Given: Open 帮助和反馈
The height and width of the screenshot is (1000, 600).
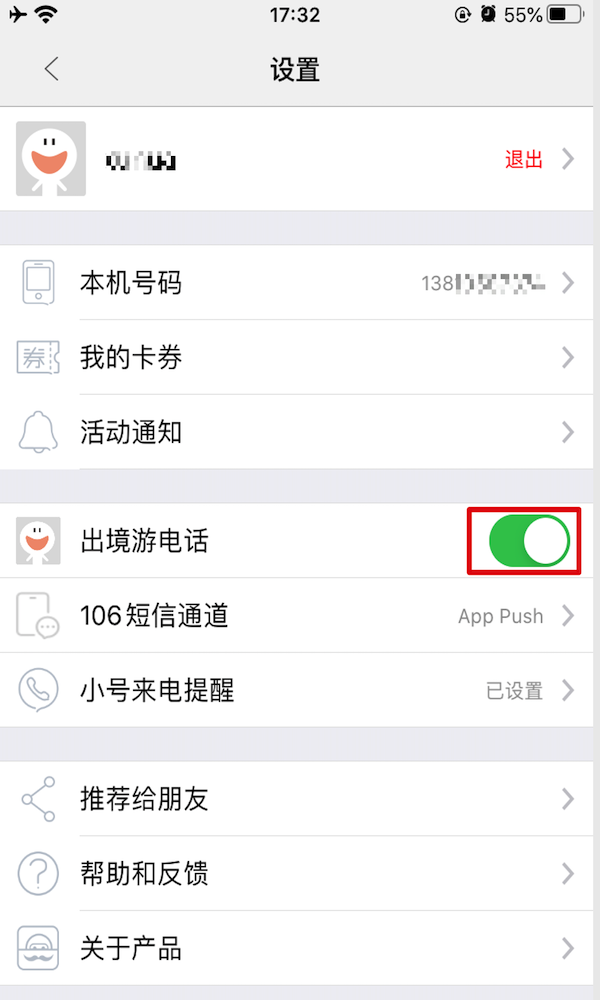Looking at the screenshot, I should (x=300, y=873).
